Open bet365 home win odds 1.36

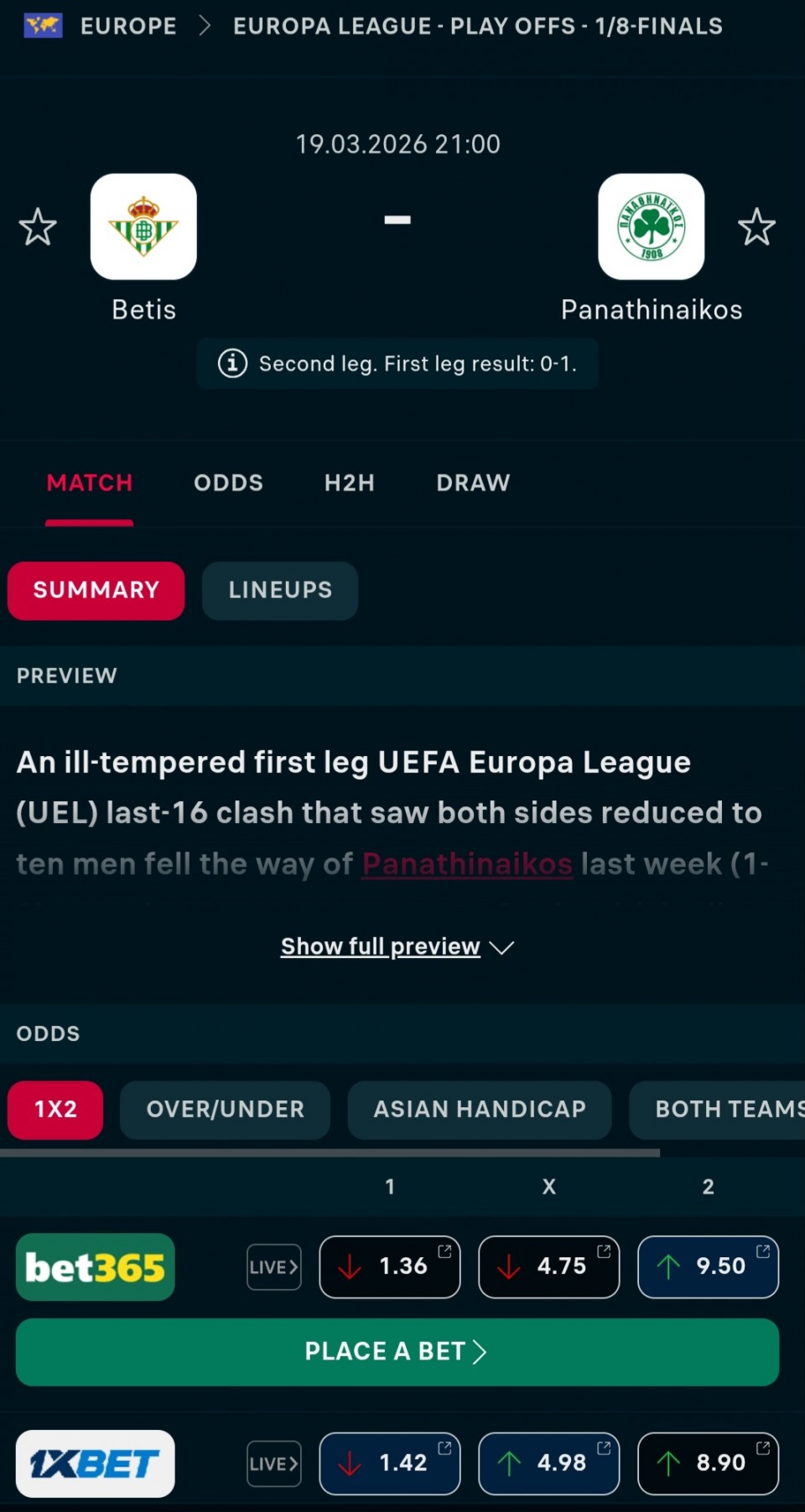pyautogui.click(x=390, y=1266)
